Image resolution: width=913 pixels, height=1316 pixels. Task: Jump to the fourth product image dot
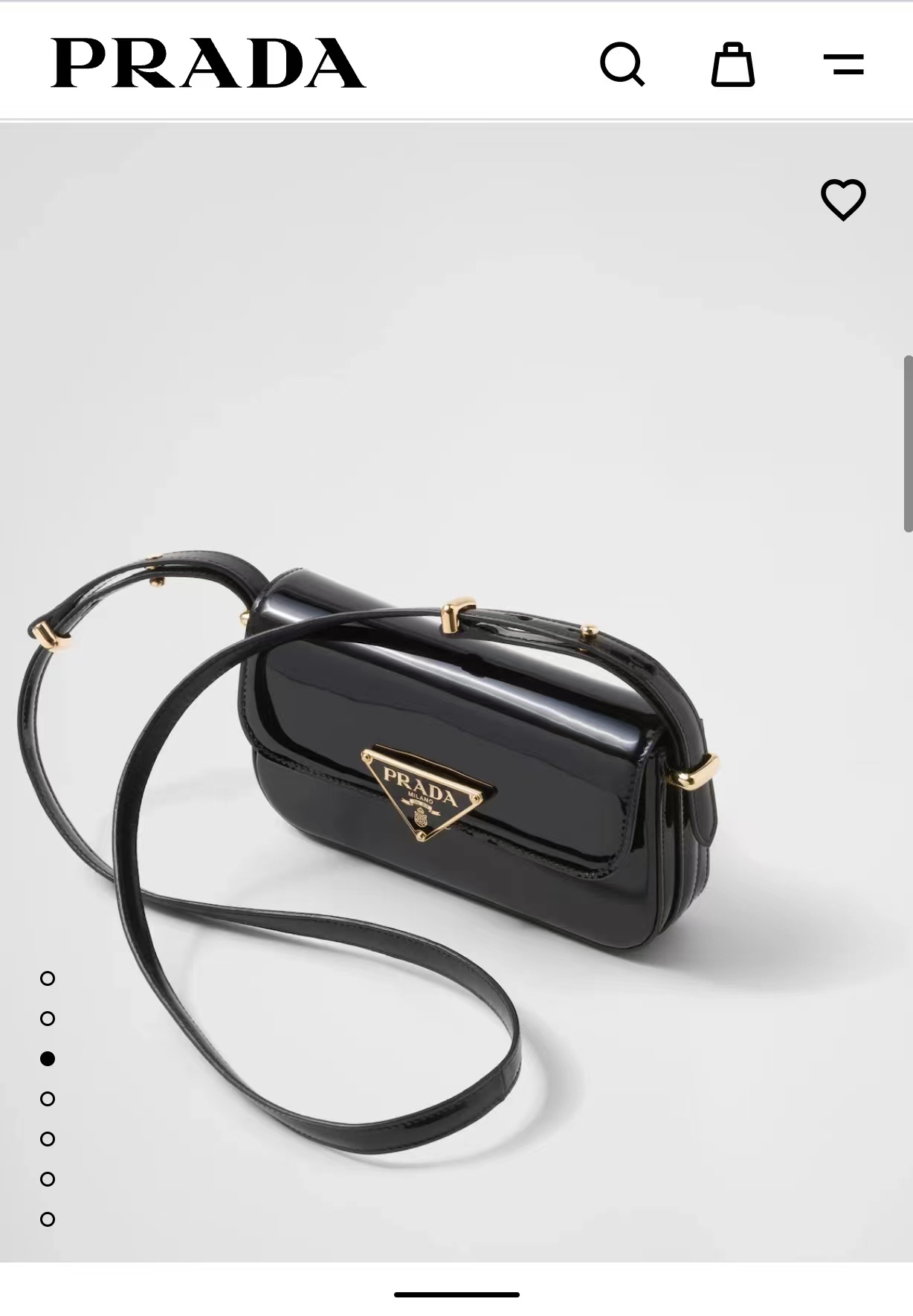pos(48,1099)
